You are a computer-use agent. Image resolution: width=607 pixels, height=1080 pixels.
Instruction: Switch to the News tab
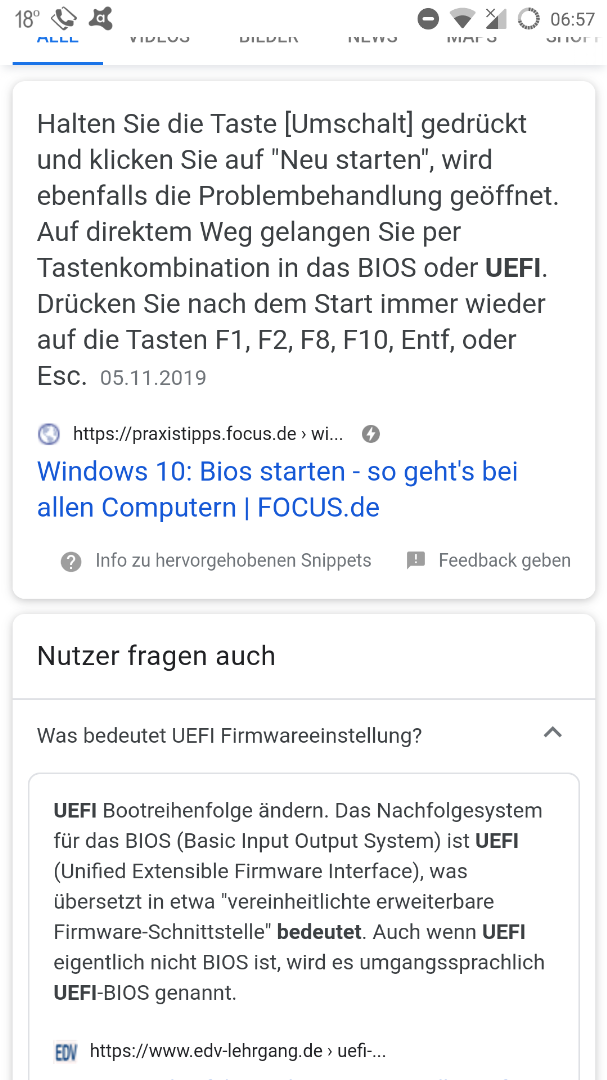(372, 42)
